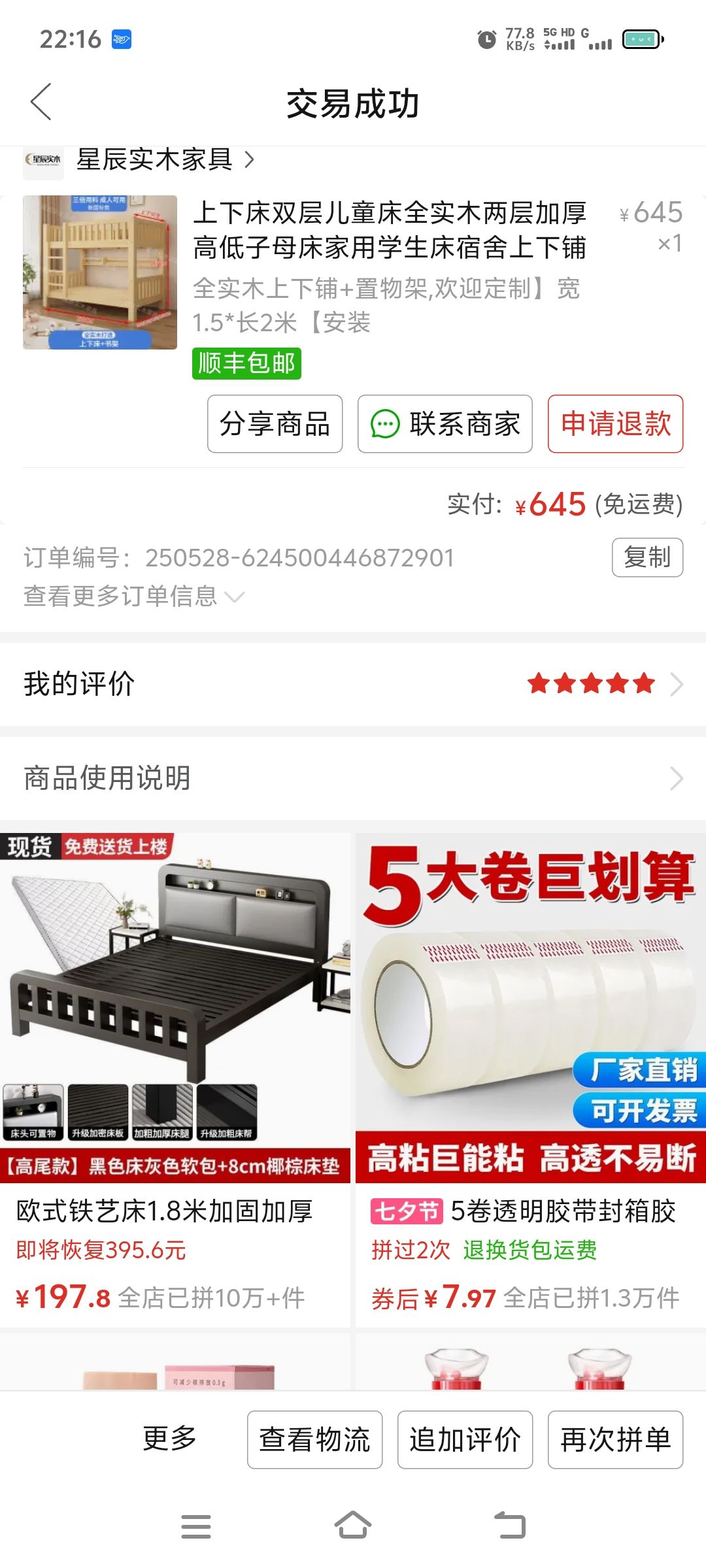The image size is (706, 1568).
Task: Buy again with 再次拼单
Action: coord(616,1439)
